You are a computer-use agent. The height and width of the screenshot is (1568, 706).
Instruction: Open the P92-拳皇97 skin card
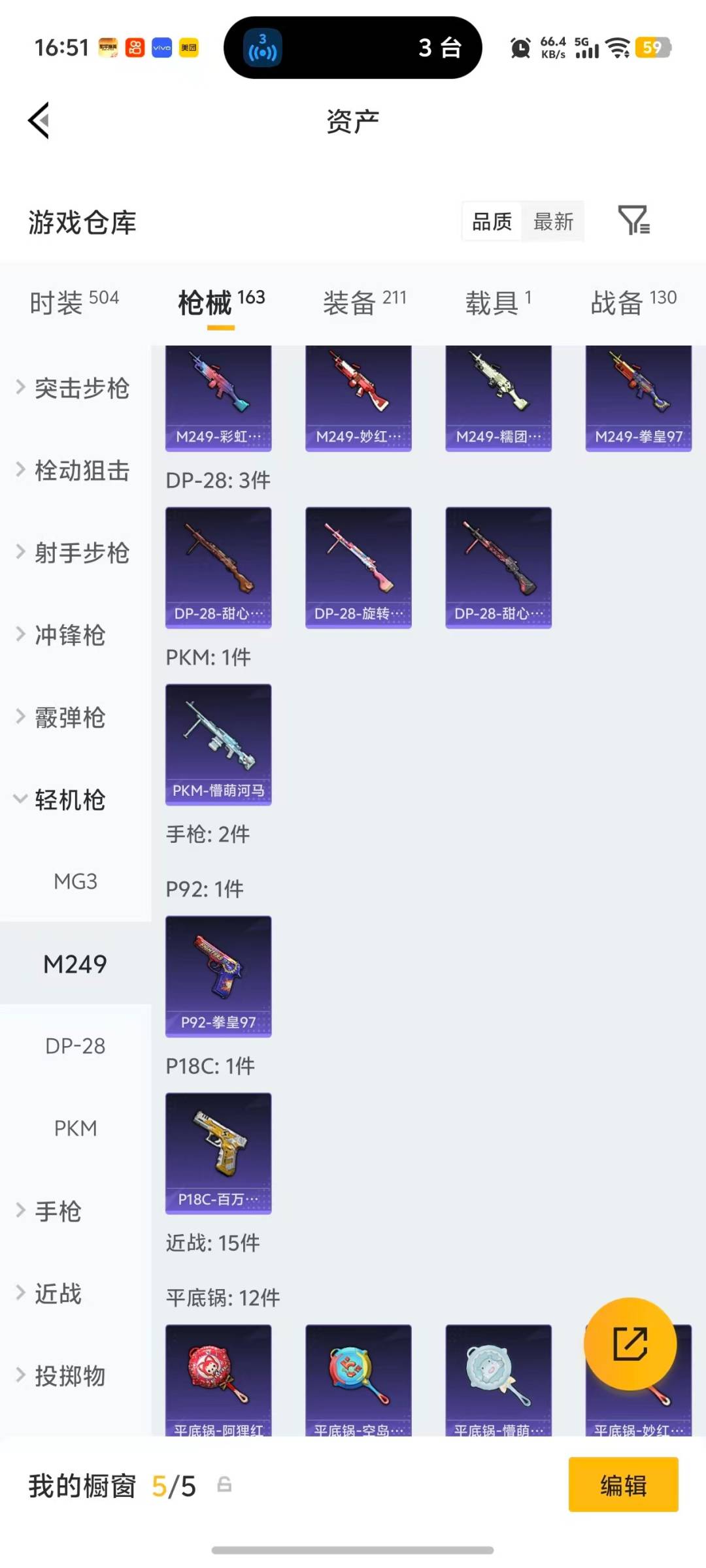click(218, 977)
